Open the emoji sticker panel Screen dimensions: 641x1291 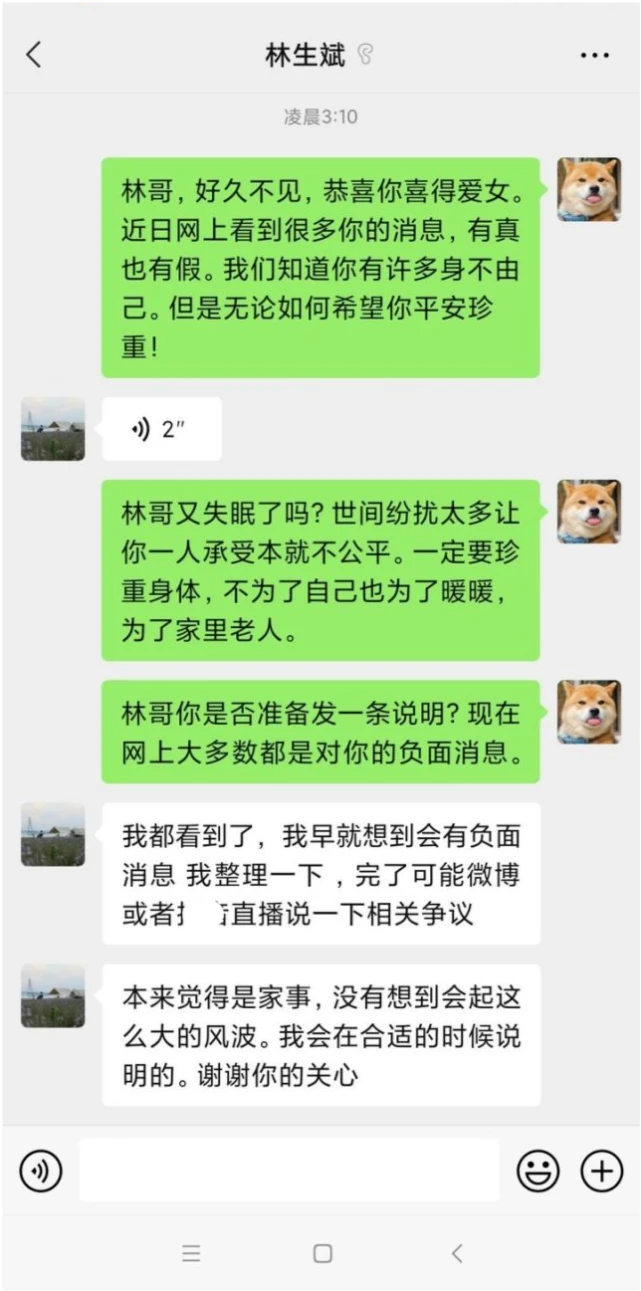pos(538,1171)
